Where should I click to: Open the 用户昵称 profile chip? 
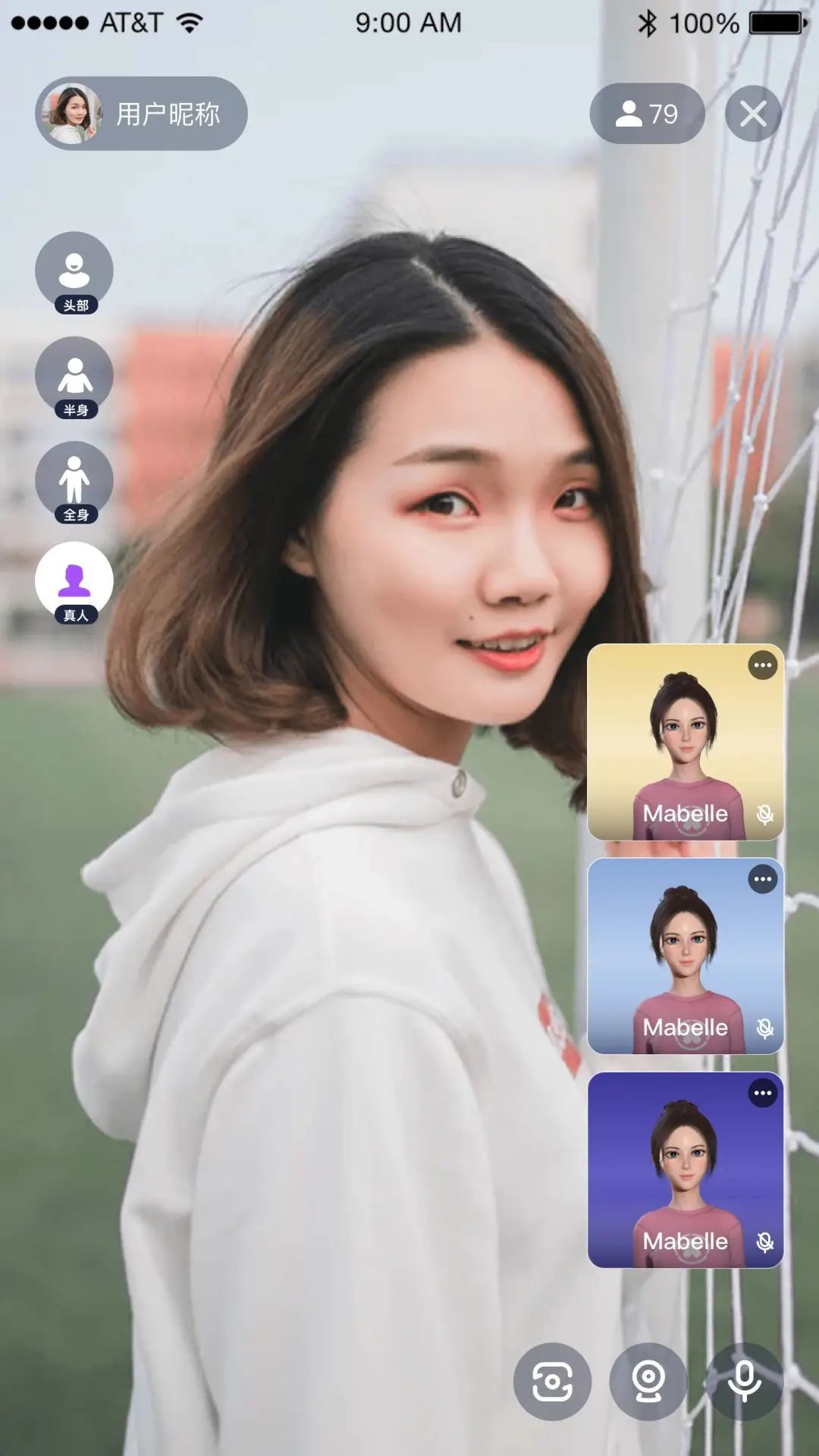(x=141, y=114)
